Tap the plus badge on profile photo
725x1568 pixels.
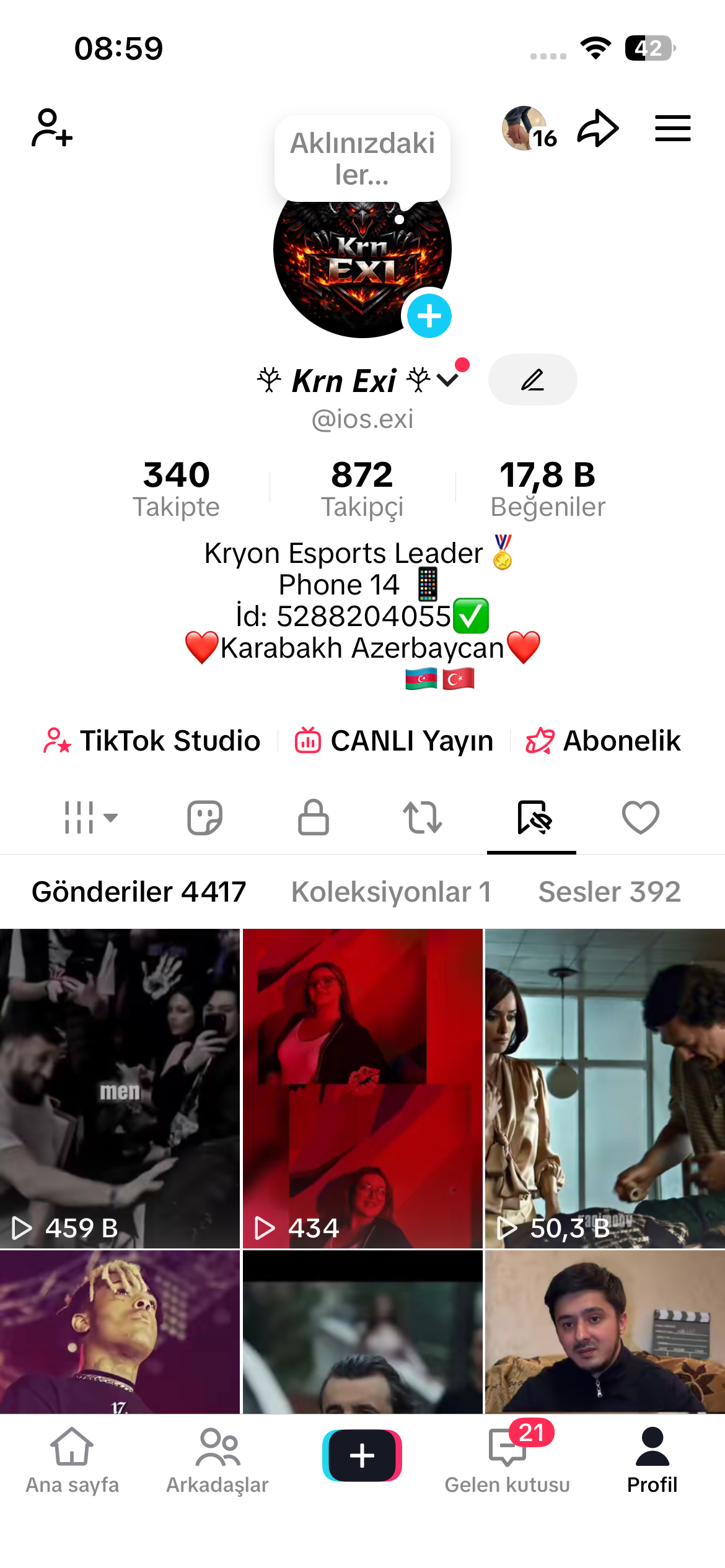click(x=429, y=316)
